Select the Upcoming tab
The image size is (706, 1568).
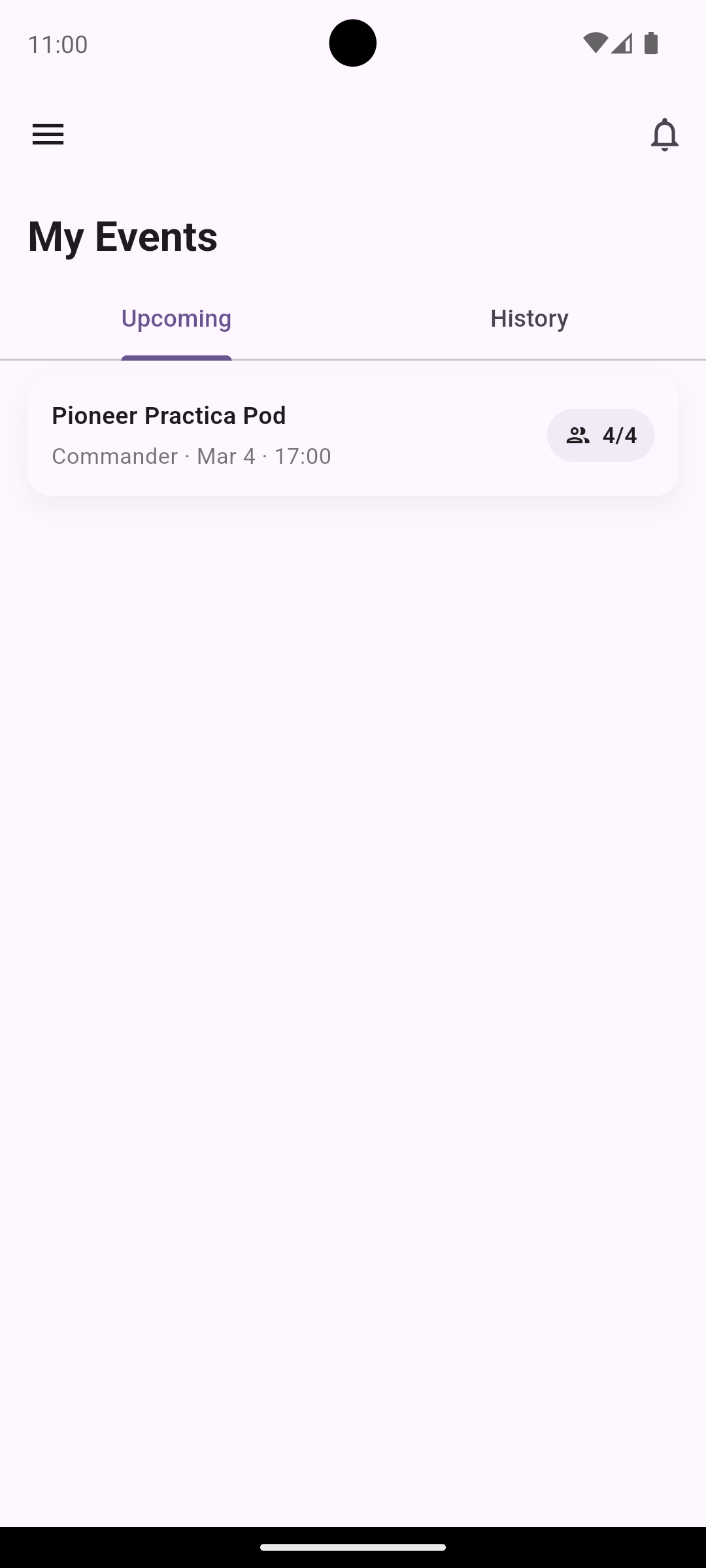click(x=176, y=318)
